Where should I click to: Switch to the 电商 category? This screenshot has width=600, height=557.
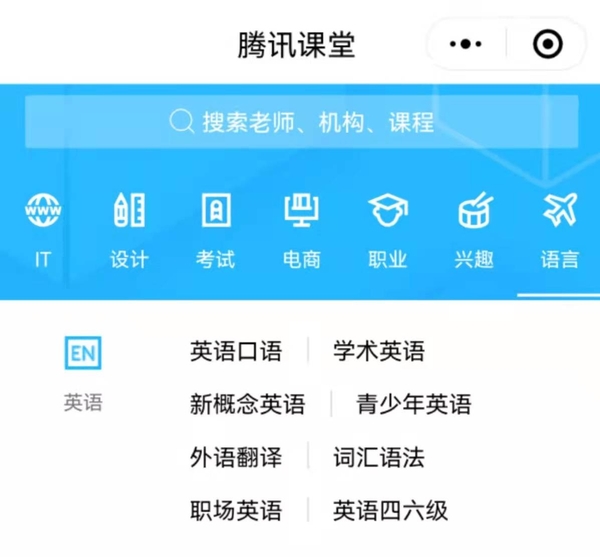click(302, 232)
